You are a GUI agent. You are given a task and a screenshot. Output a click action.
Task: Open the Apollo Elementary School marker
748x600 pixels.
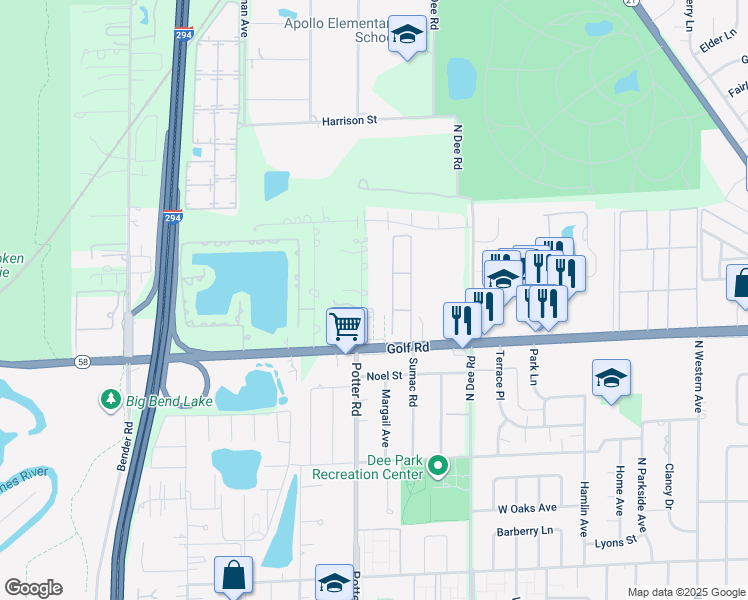407,36
